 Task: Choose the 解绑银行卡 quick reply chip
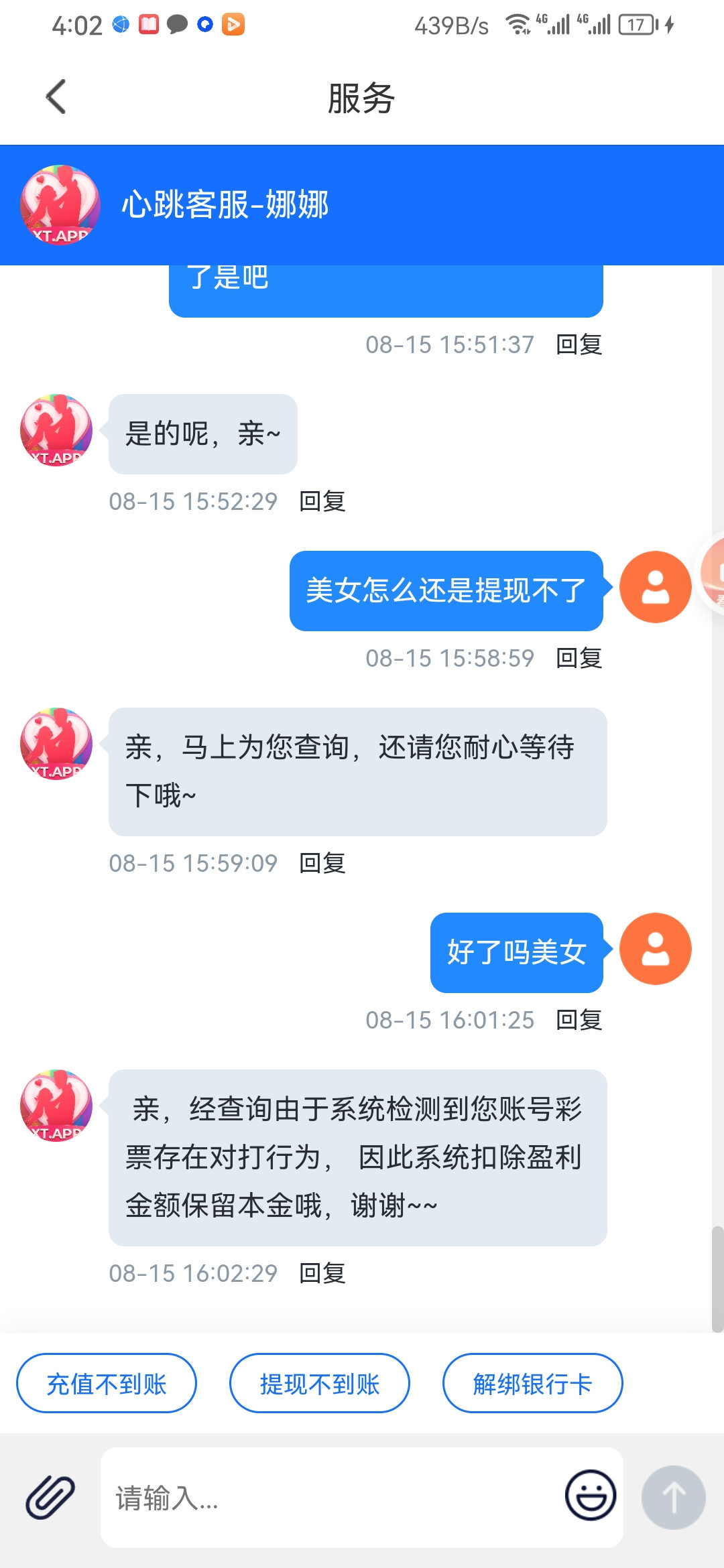(x=532, y=1384)
